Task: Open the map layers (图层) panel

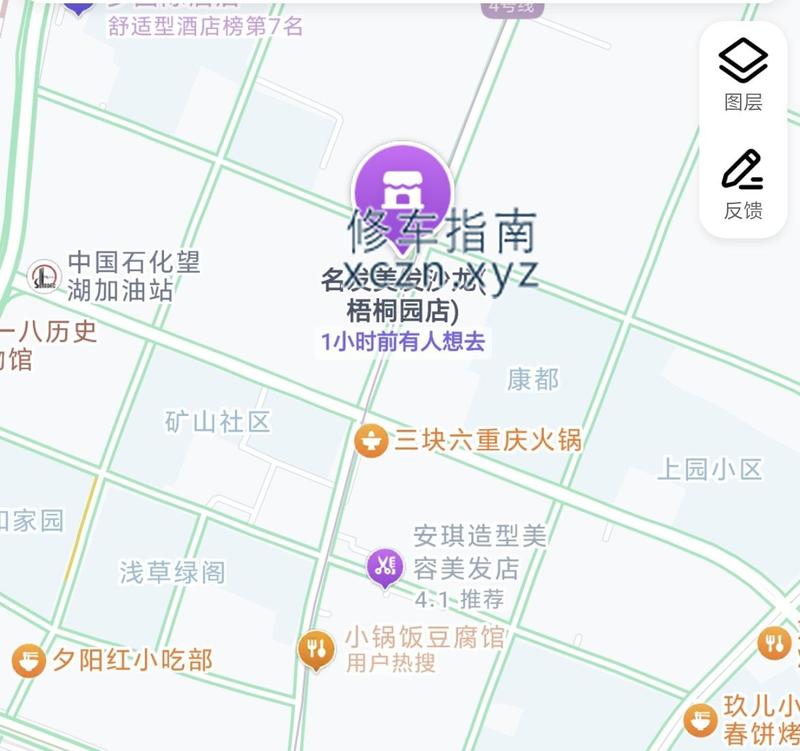Action: pyautogui.click(x=743, y=73)
